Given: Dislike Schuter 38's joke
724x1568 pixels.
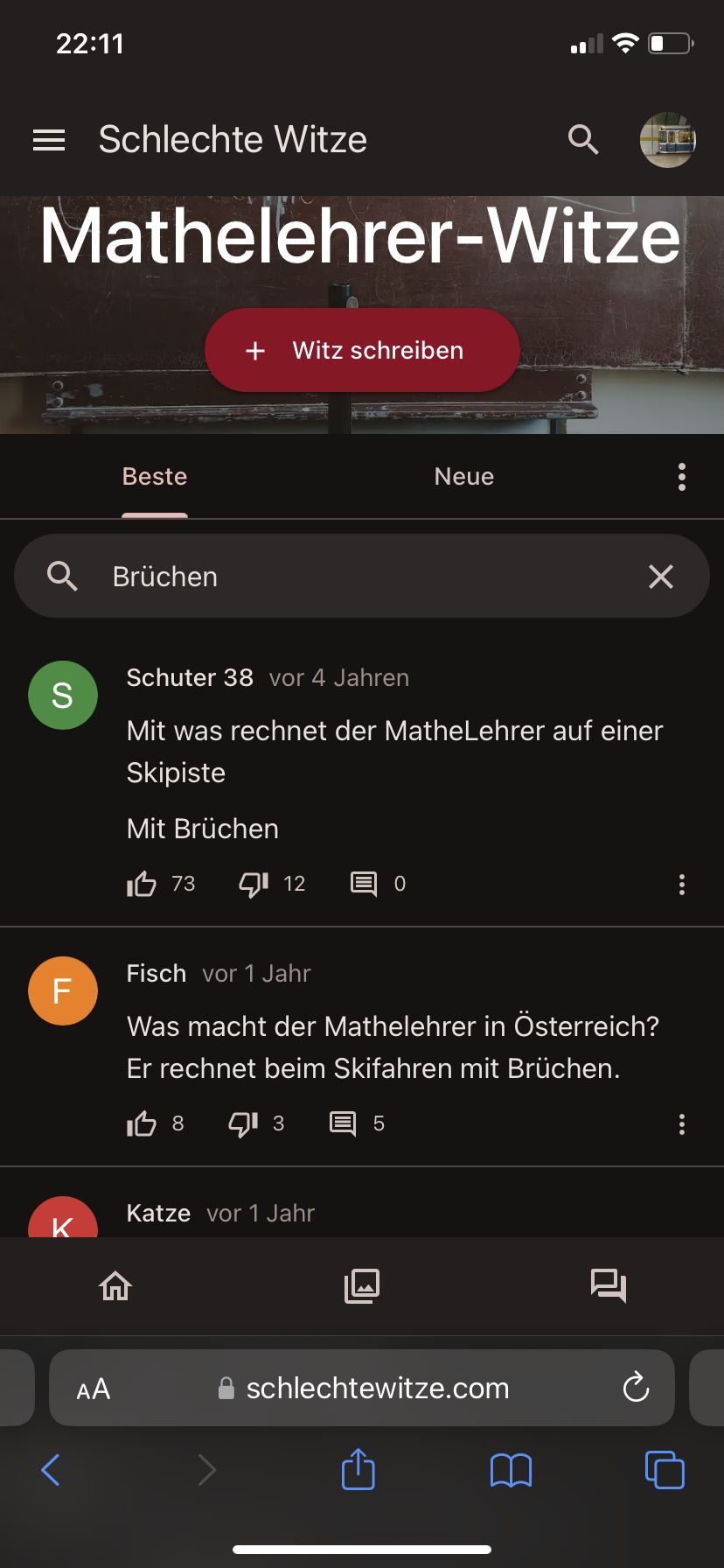Looking at the screenshot, I should point(254,885).
